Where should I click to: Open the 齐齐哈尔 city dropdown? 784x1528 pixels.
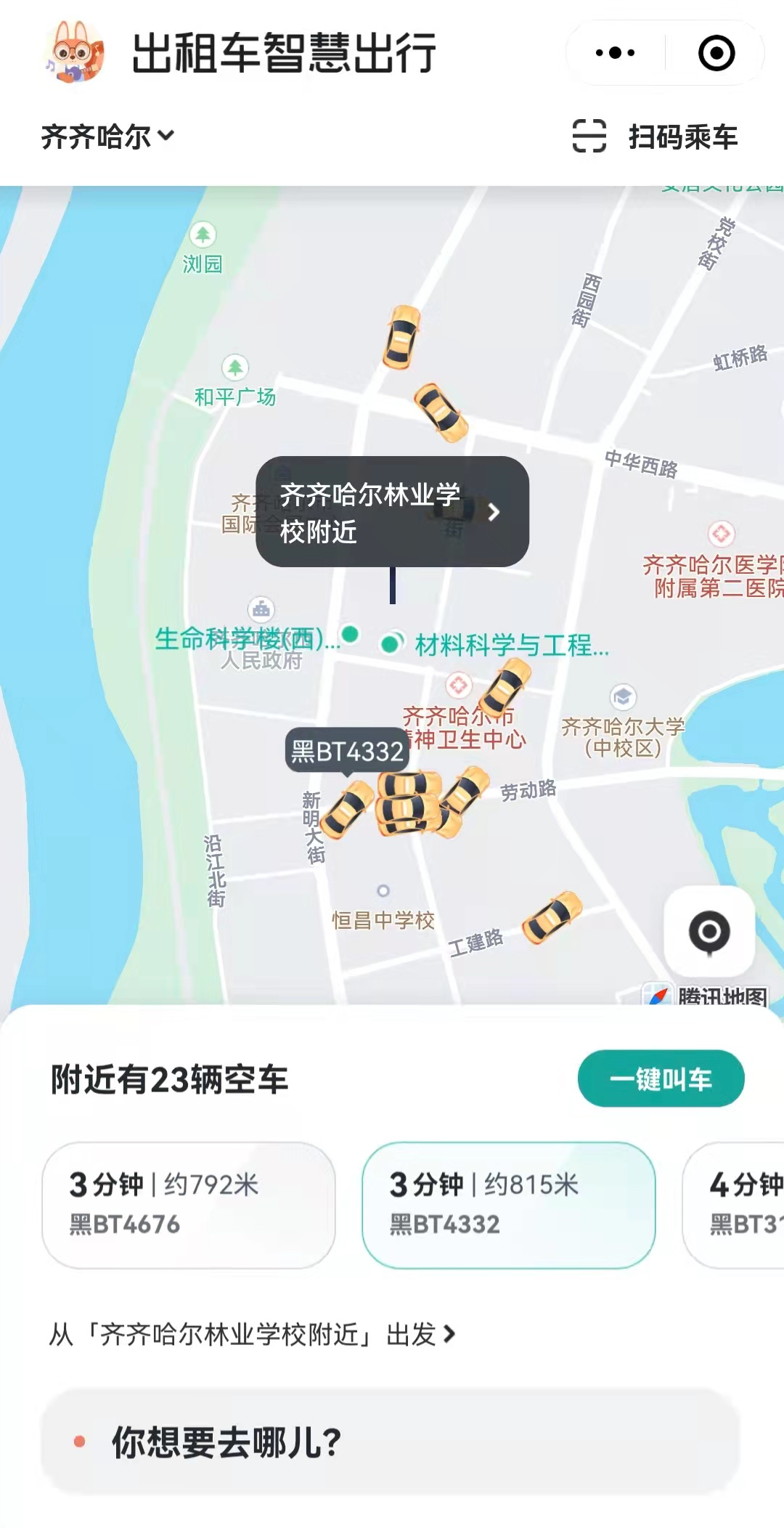point(107,137)
